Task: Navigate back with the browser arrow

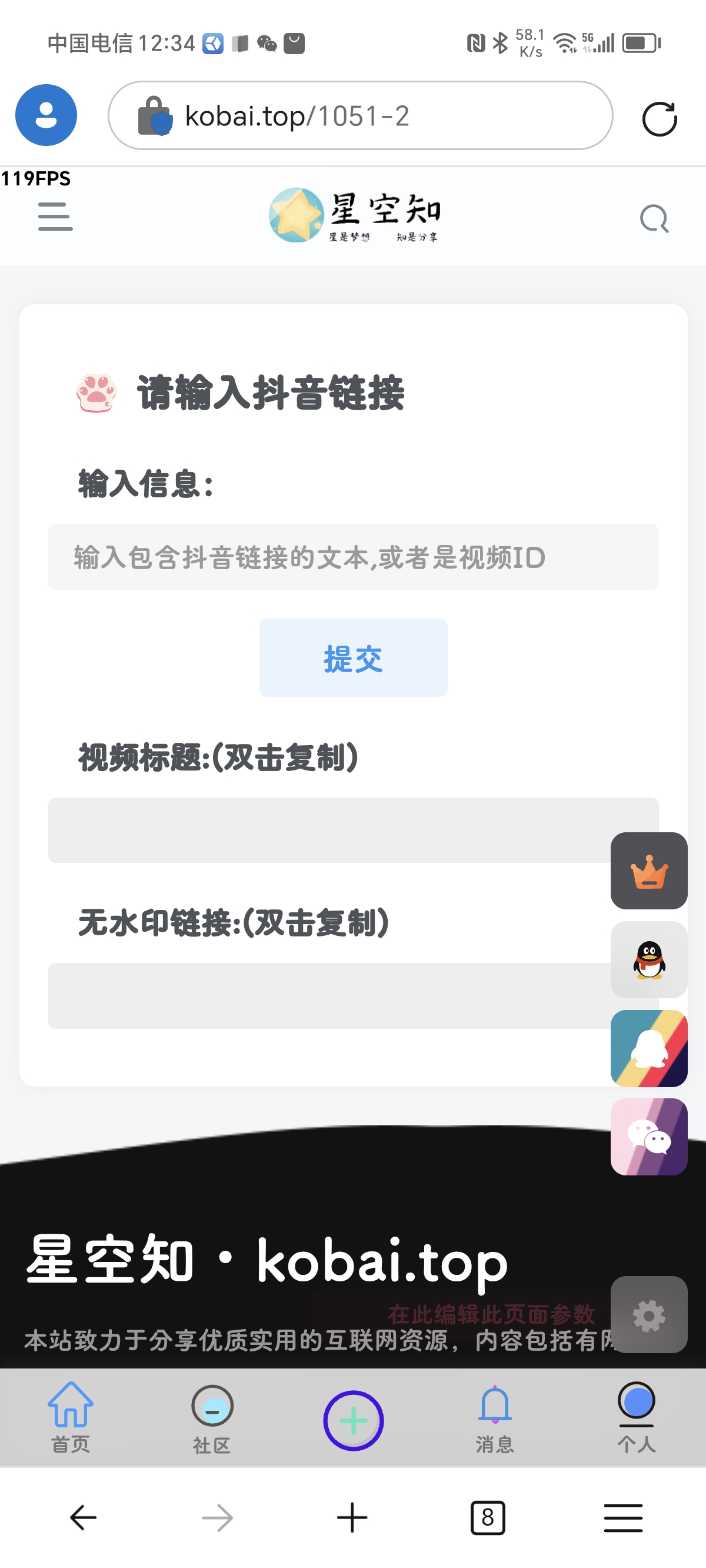Action: [84, 1517]
